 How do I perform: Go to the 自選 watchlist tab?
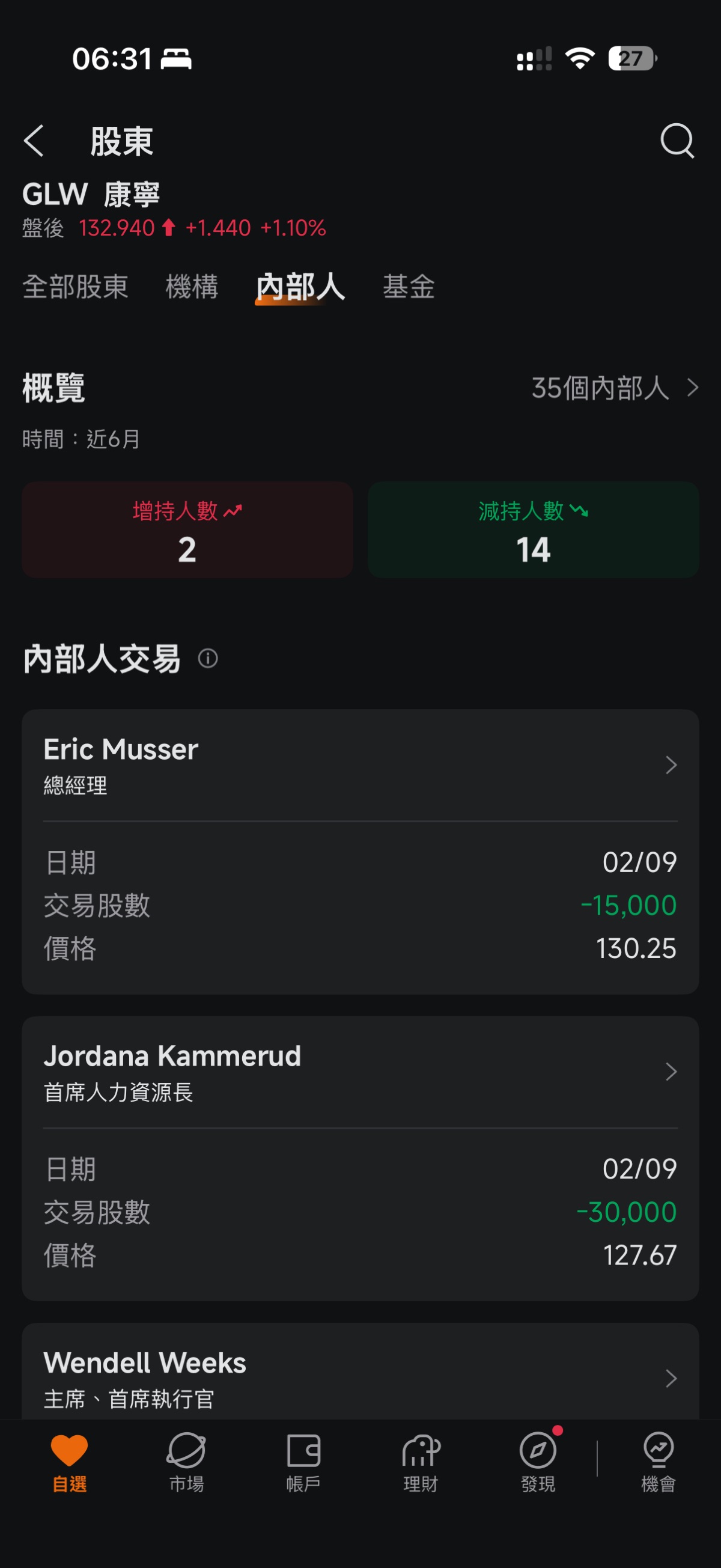pos(69,1462)
